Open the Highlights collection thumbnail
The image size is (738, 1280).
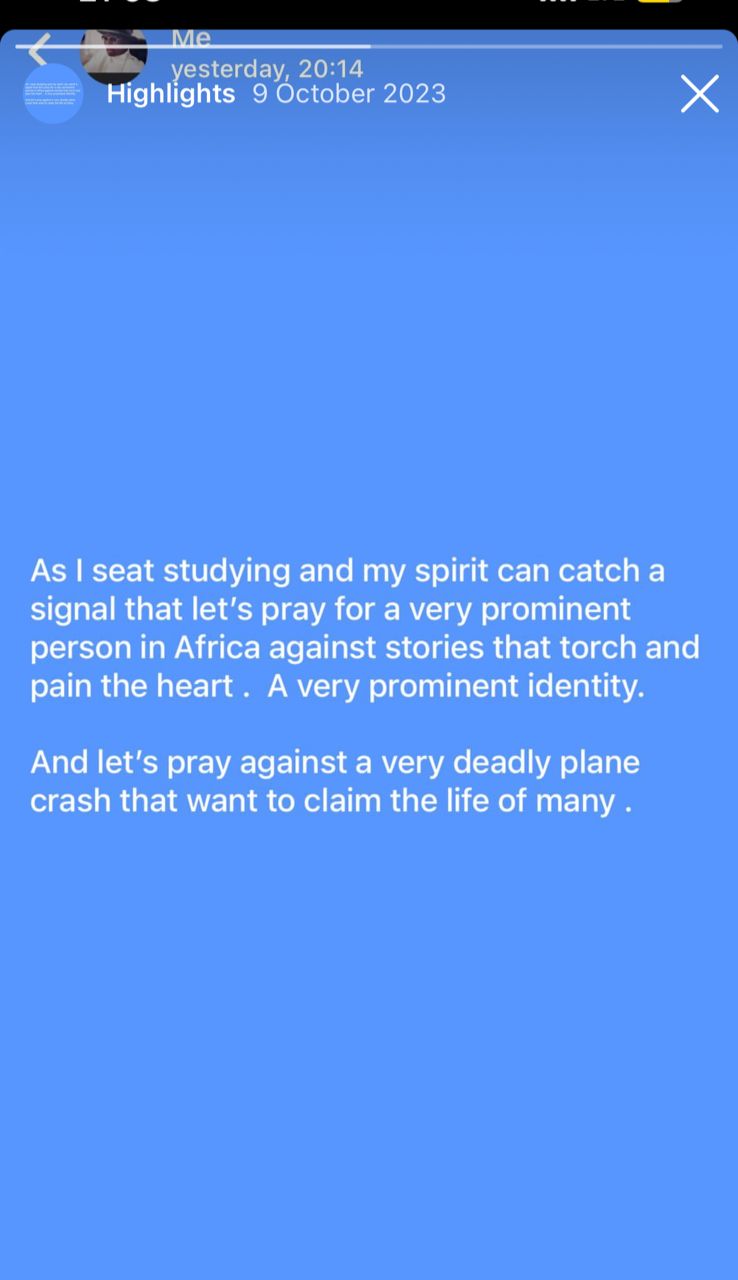click(53, 94)
